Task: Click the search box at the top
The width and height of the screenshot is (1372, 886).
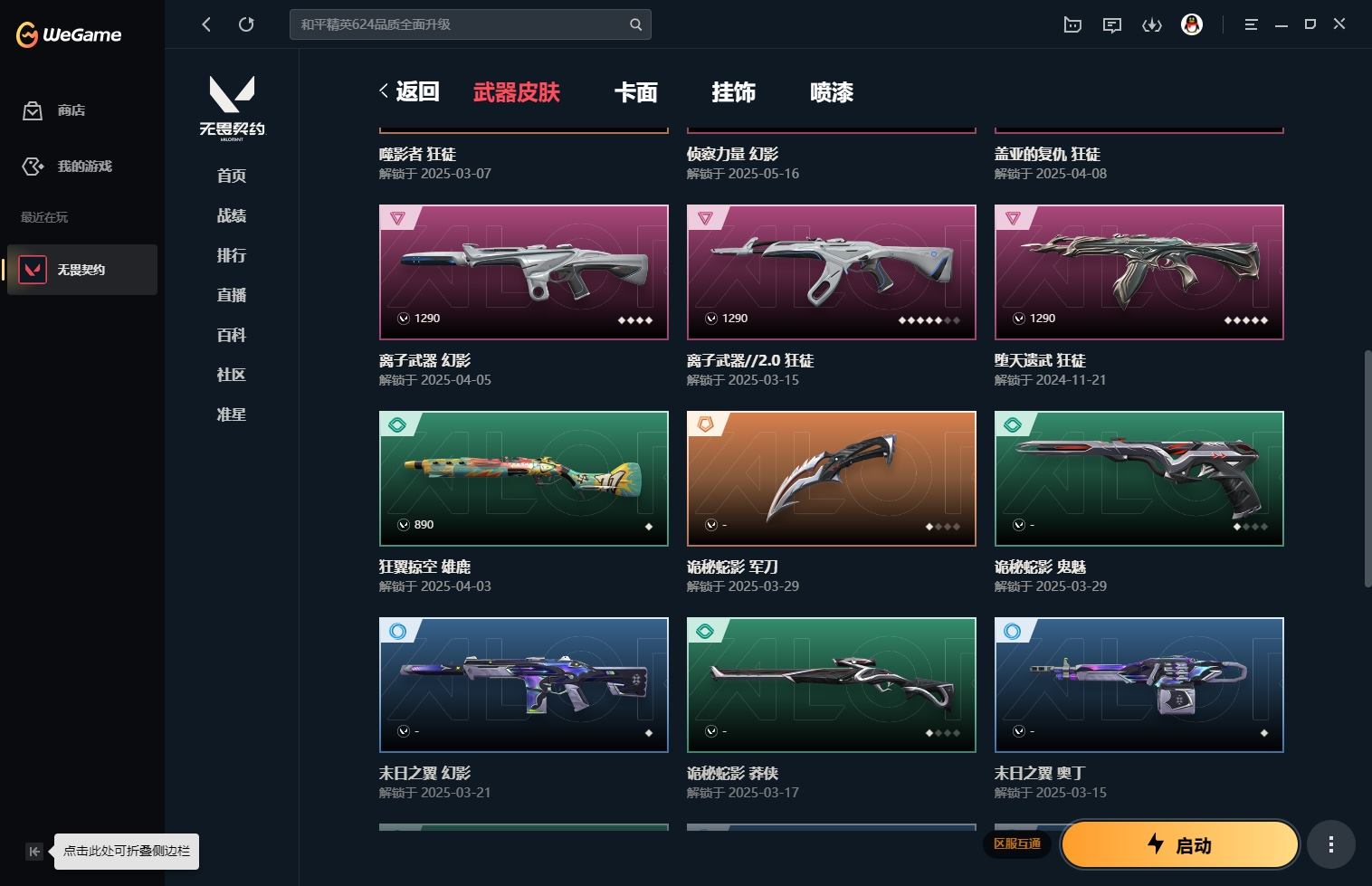Action: [x=462, y=24]
